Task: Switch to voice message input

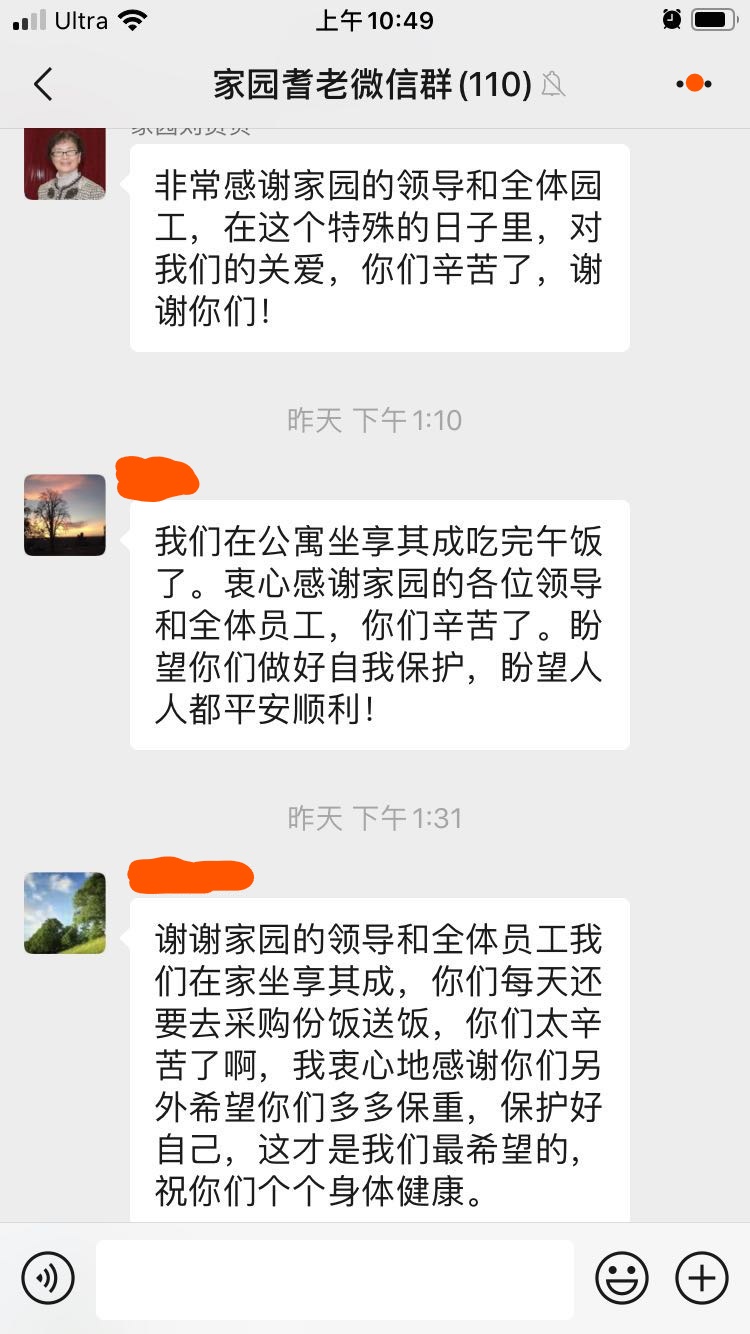Action: [48, 1278]
